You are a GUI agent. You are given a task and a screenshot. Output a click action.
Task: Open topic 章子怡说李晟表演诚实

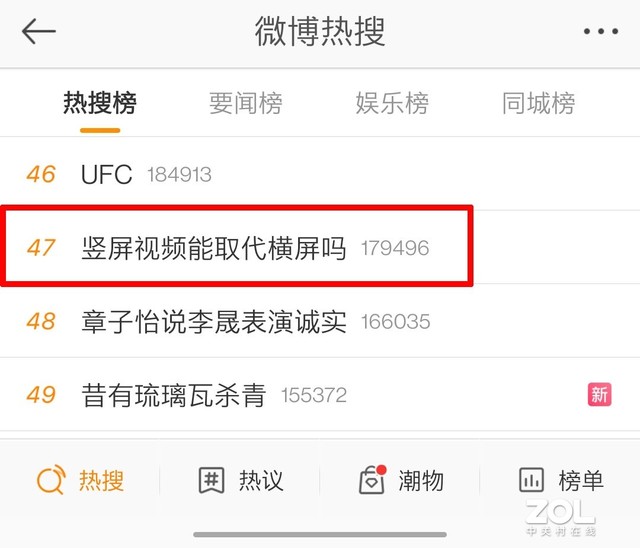tap(213, 322)
